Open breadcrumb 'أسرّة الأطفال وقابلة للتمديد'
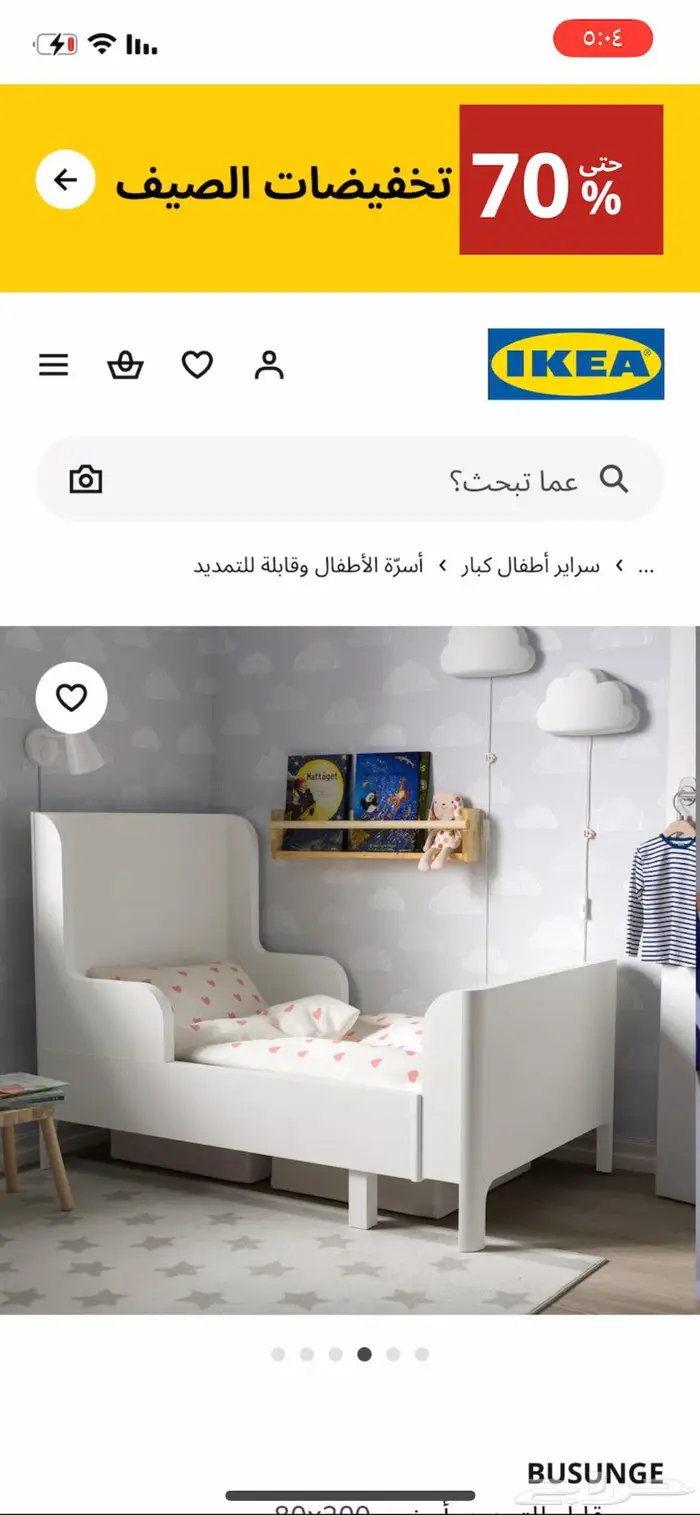Screen dimensions: 700x1515 coord(309,567)
